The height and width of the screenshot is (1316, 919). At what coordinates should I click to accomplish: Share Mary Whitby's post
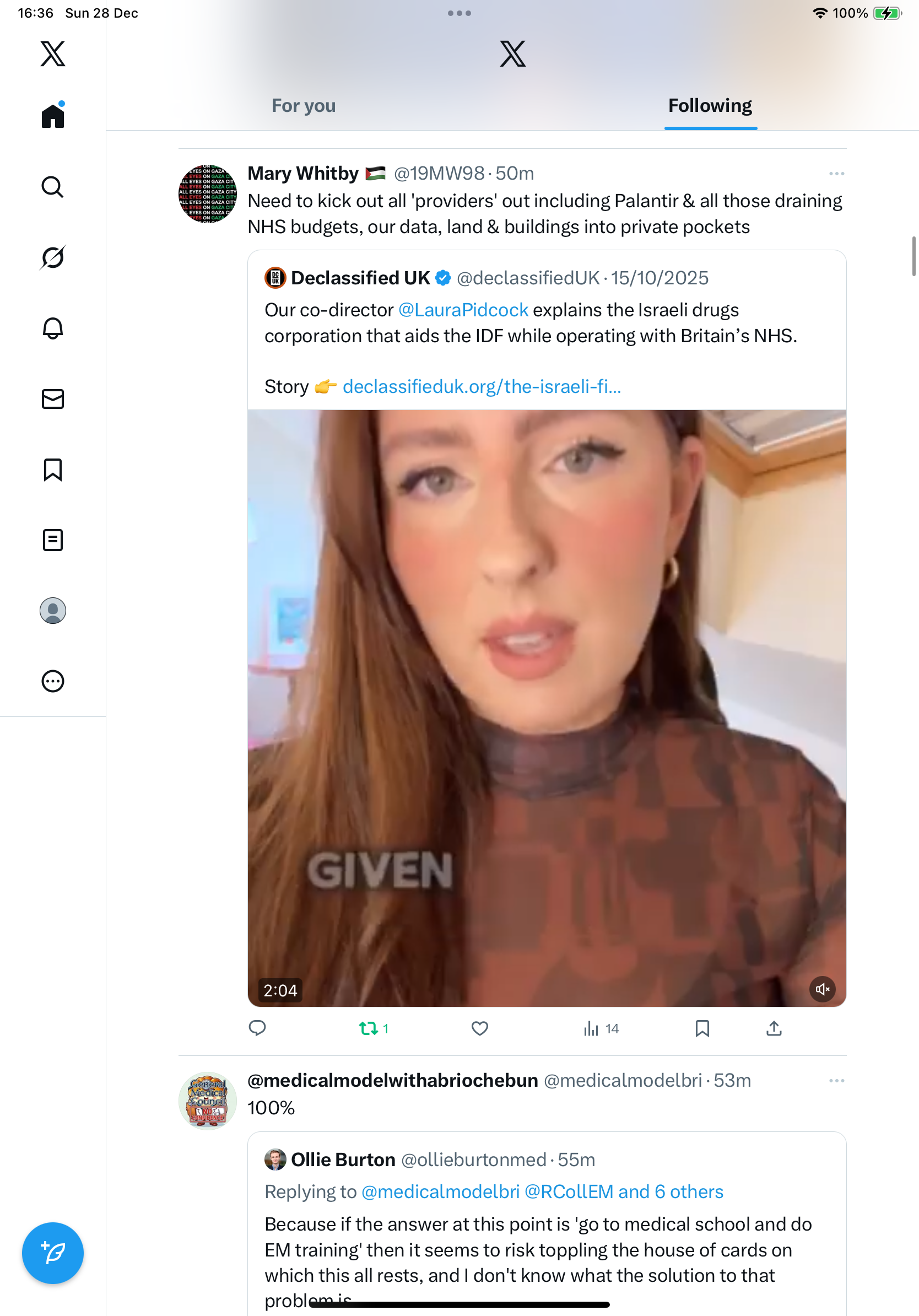[774, 1028]
